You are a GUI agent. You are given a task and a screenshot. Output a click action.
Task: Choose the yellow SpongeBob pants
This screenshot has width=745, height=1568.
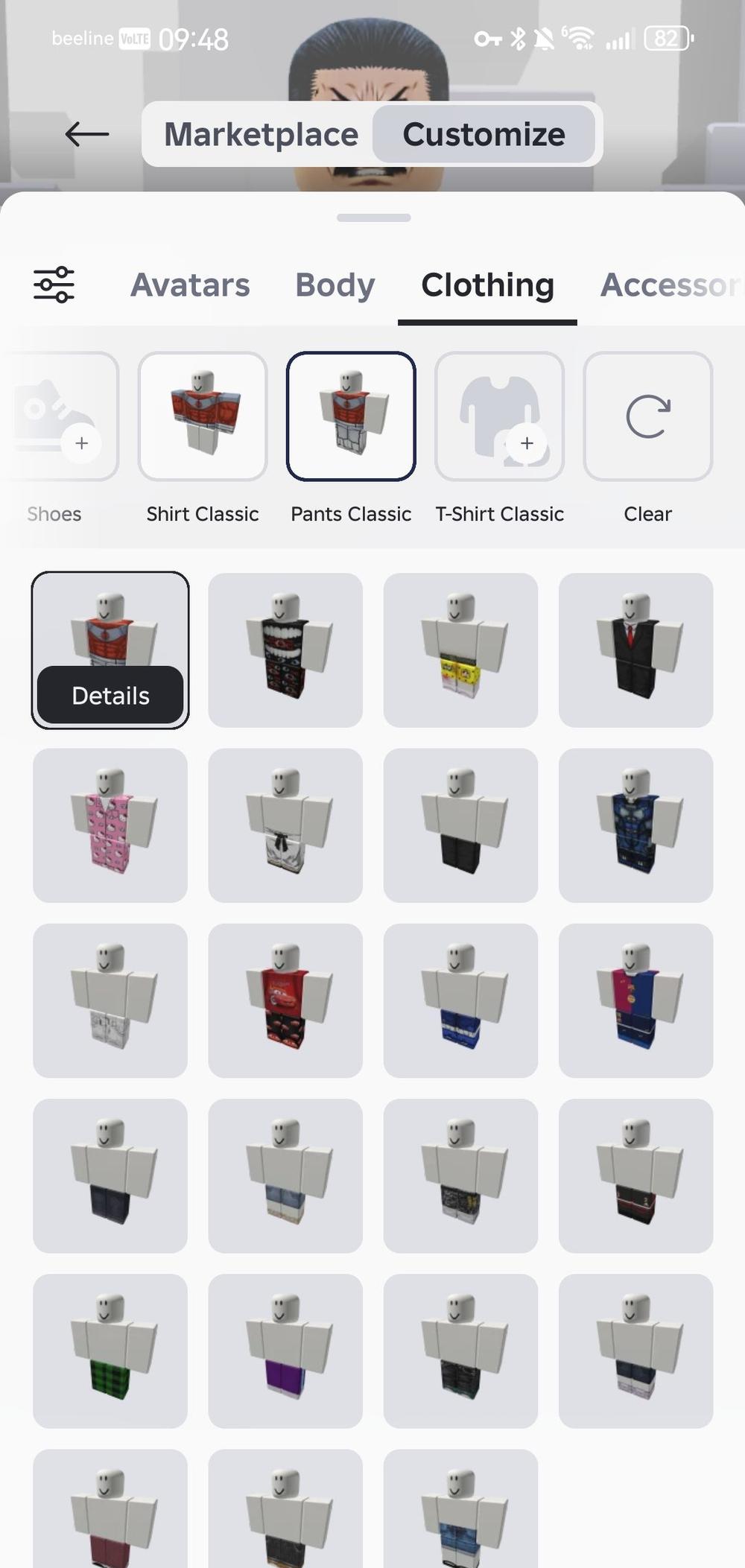coord(460,650)
